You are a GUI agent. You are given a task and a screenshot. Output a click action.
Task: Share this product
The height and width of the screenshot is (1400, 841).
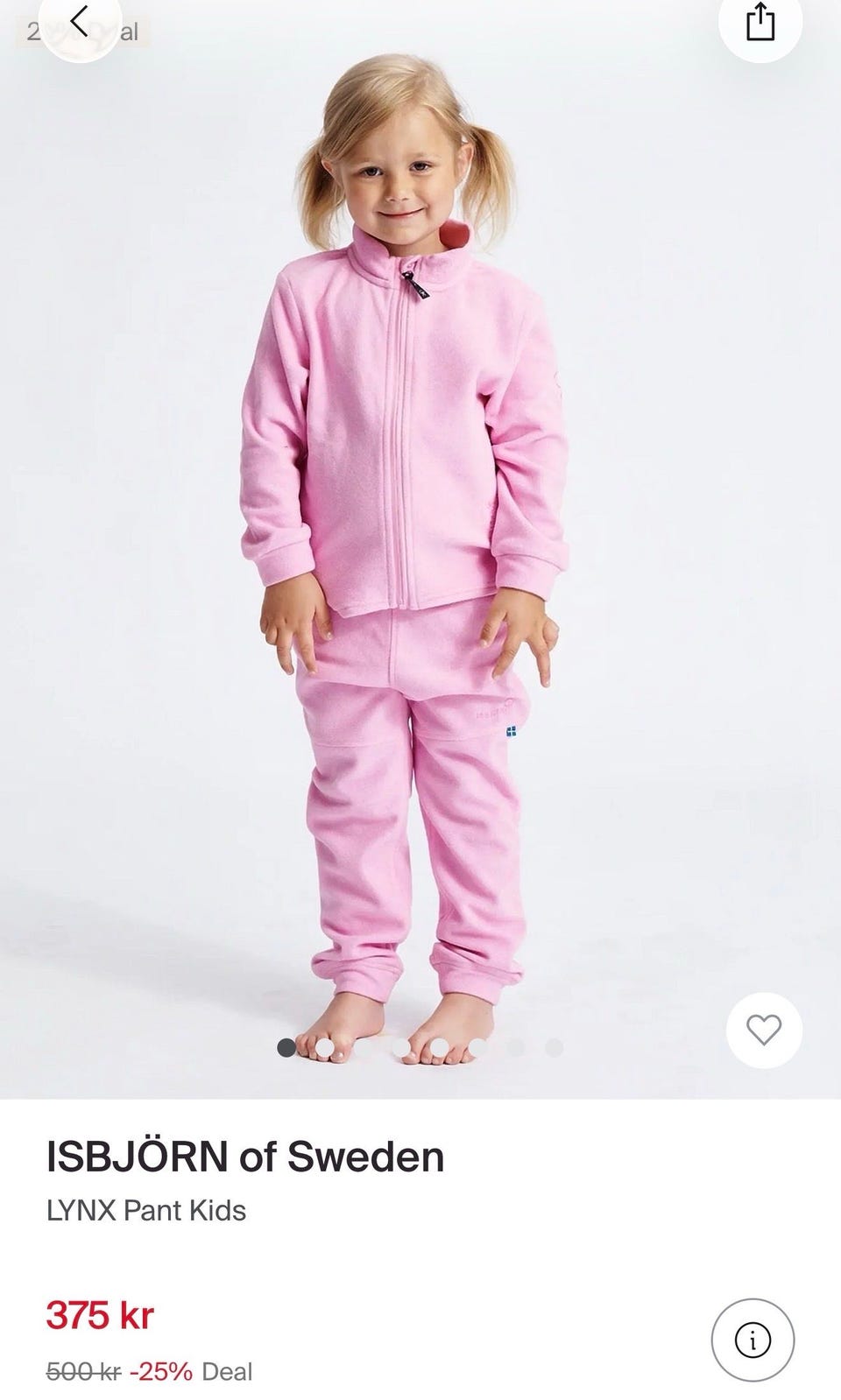(x=760, y=24)
